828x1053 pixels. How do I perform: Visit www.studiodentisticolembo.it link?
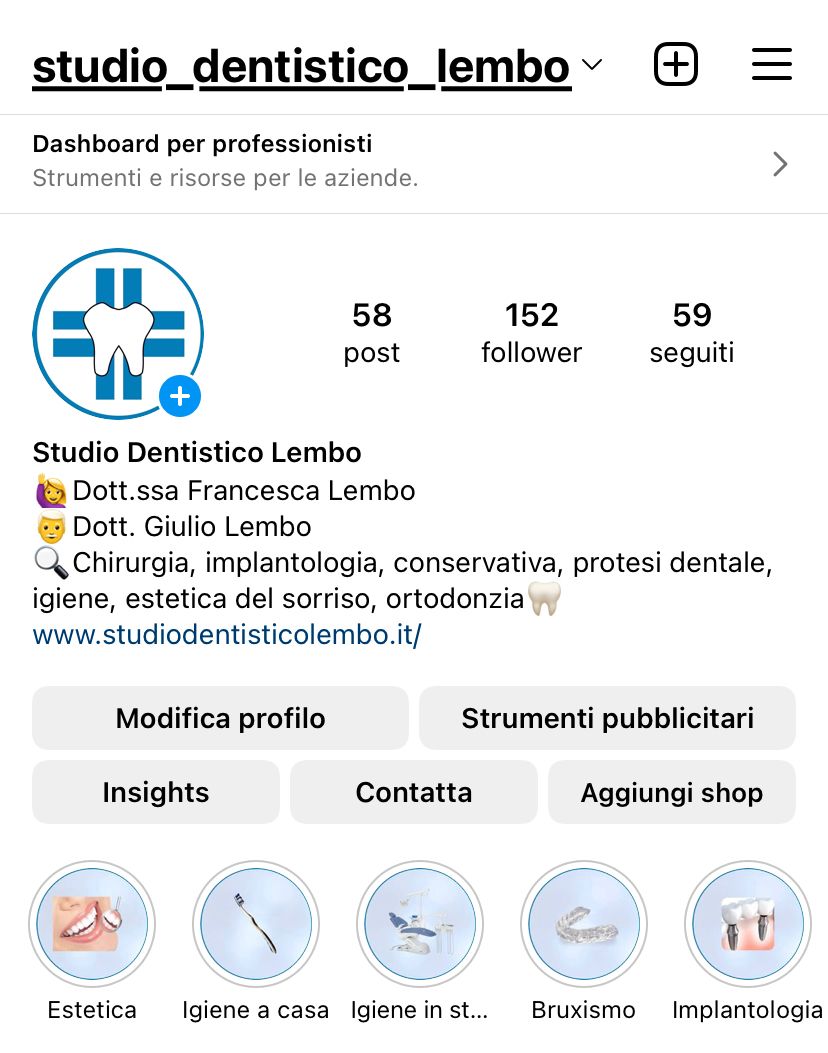click(226, 634)
